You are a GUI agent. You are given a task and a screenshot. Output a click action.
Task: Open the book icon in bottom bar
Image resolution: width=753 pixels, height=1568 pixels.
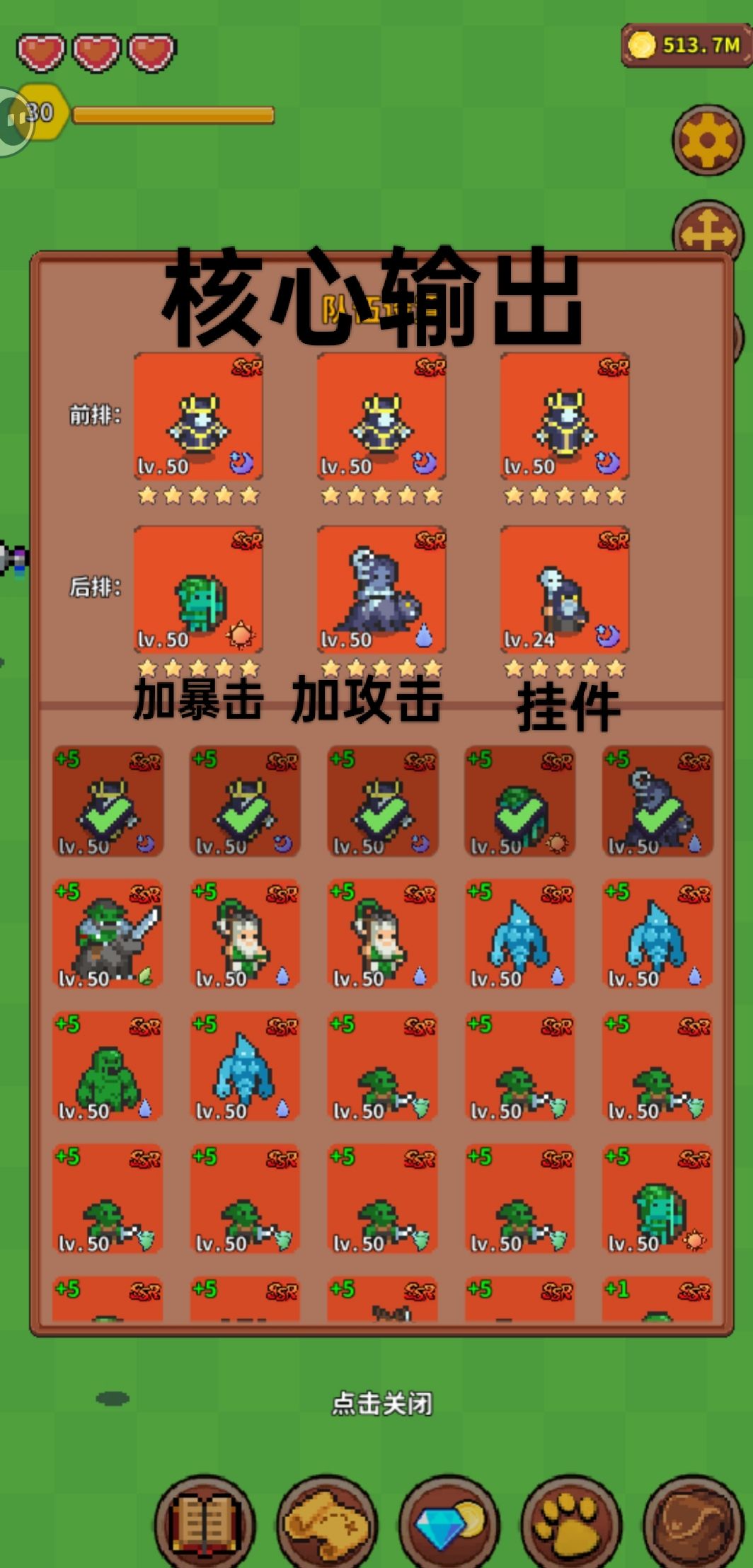pyautogui.click(x=205, y=1524)
